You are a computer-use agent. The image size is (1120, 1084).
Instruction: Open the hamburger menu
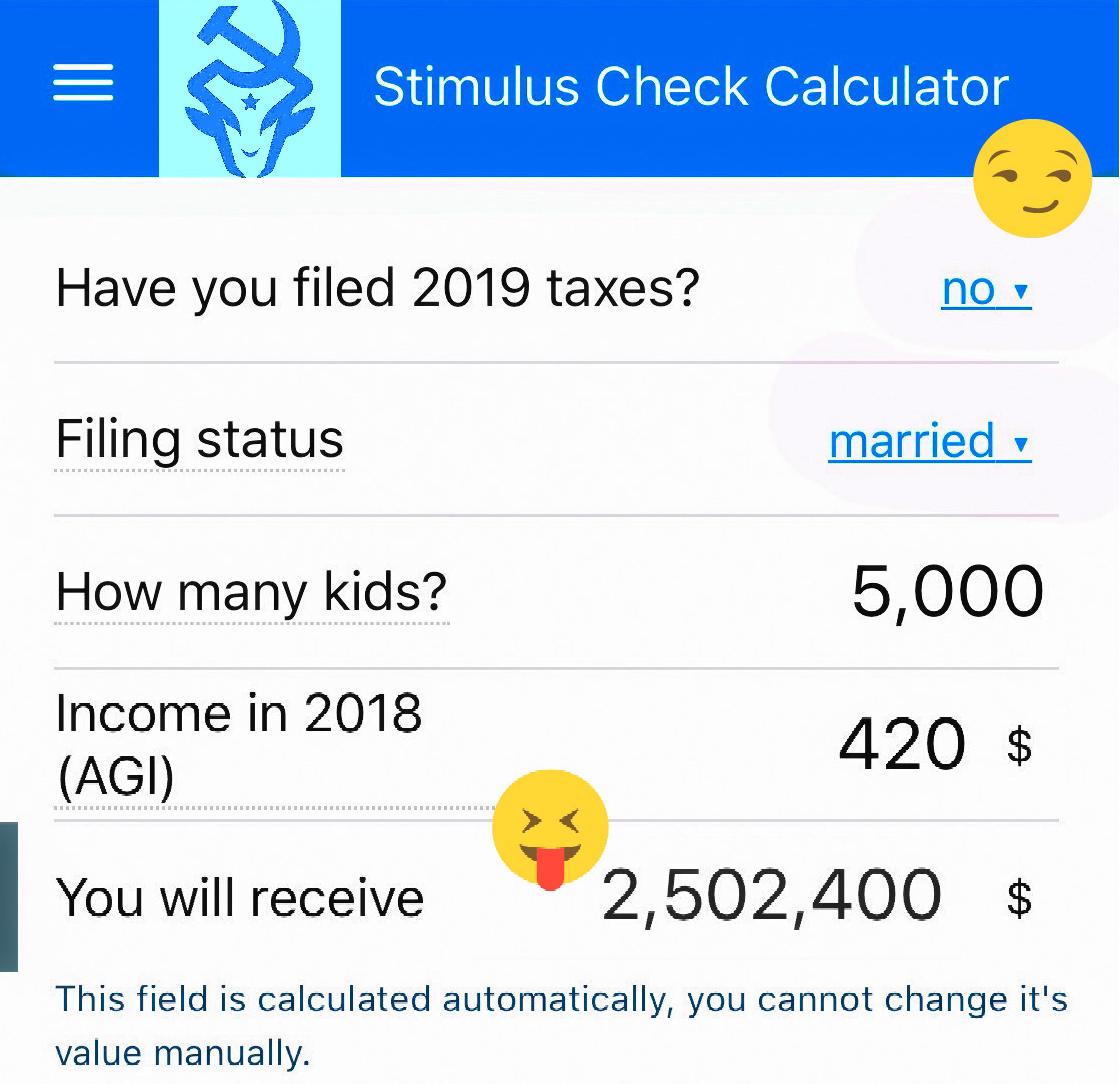coord(83,82)
